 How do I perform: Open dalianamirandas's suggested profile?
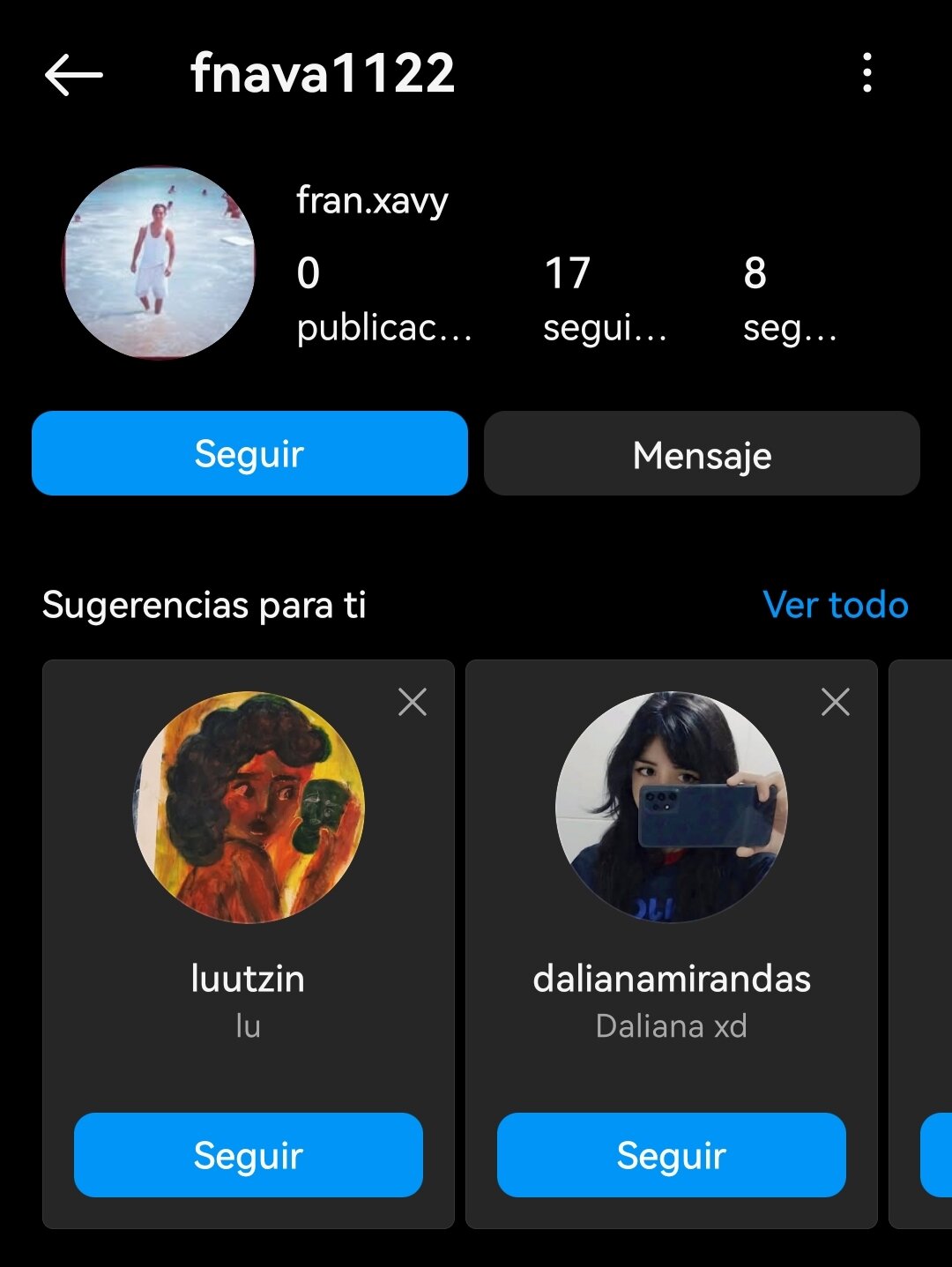(672, 808)
